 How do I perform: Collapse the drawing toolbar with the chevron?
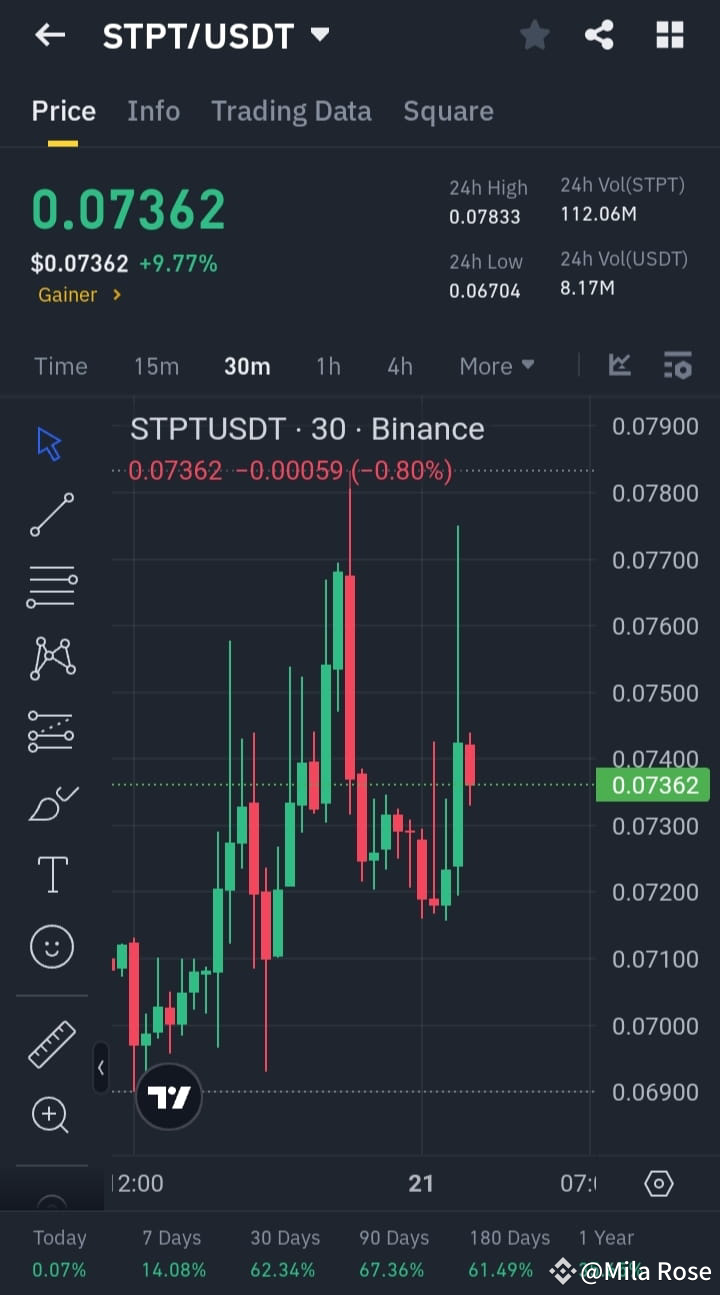coord(101,1067)
